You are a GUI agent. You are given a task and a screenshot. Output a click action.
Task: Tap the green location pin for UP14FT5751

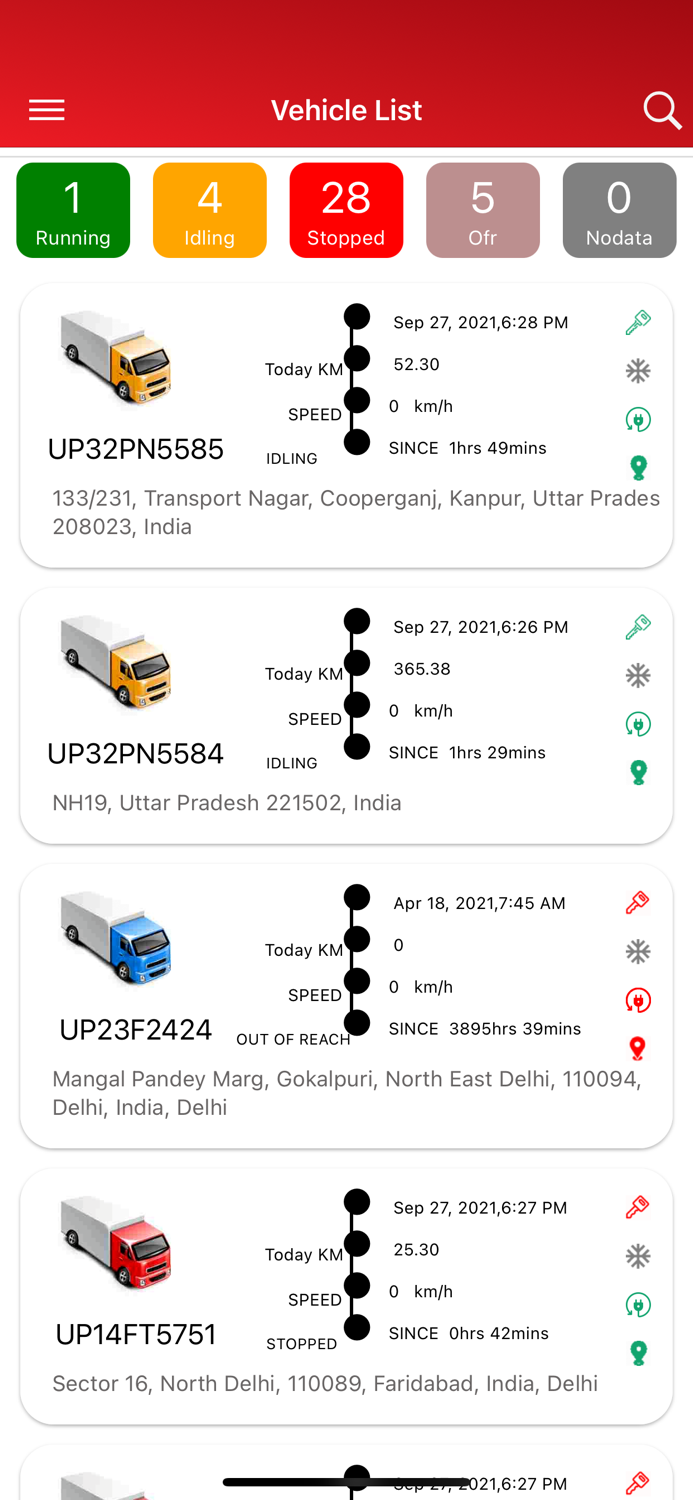638,1353
